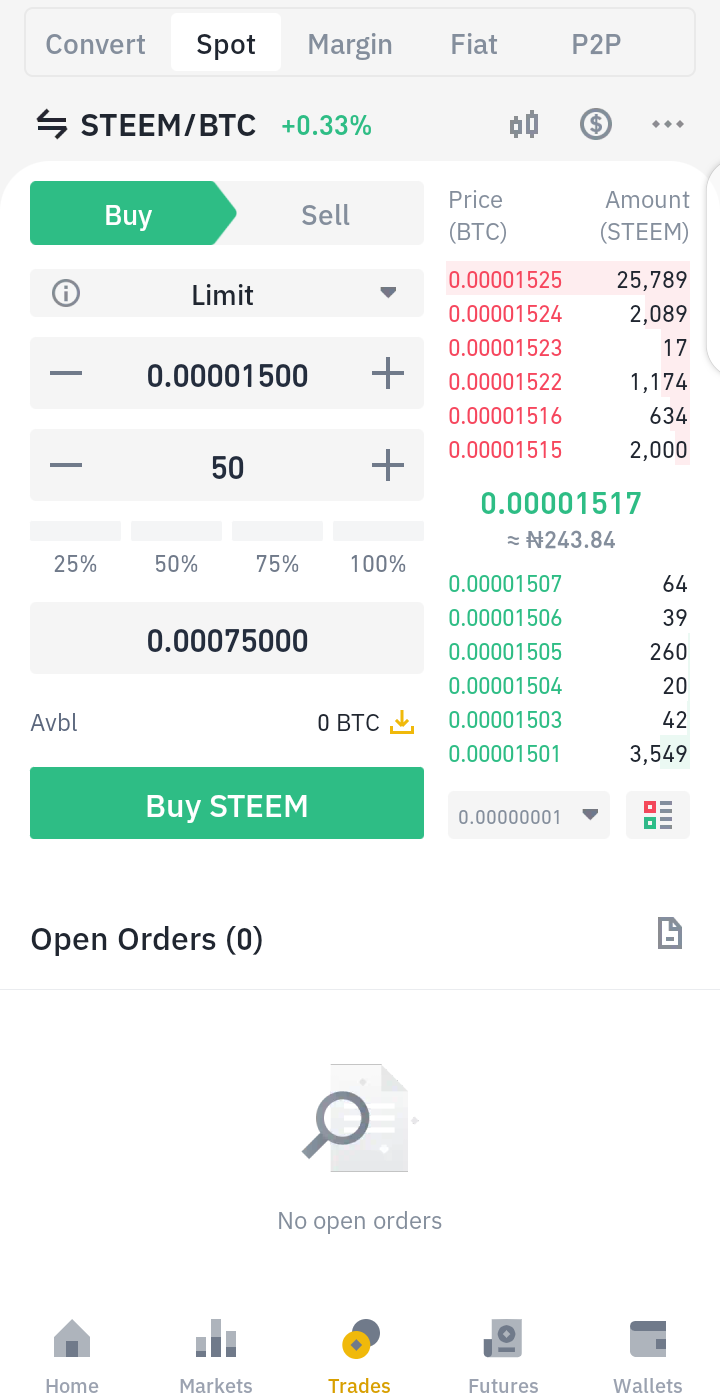Screen dimensions: 720x1398
Task: Tap the deposit icon beside 0 BTC
Action: click(402, 722)
